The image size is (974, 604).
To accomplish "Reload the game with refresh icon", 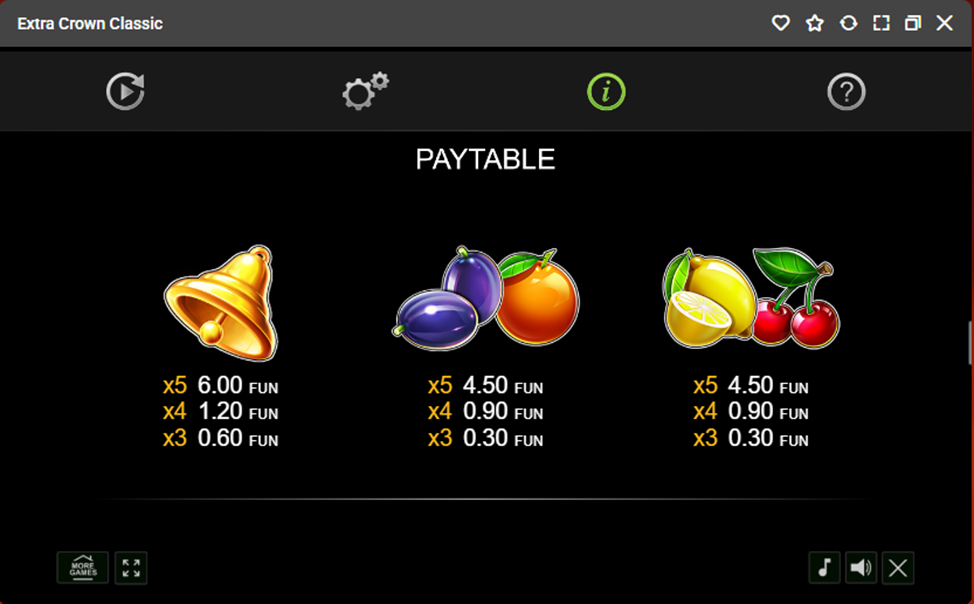I will click(x=848, y=23).
